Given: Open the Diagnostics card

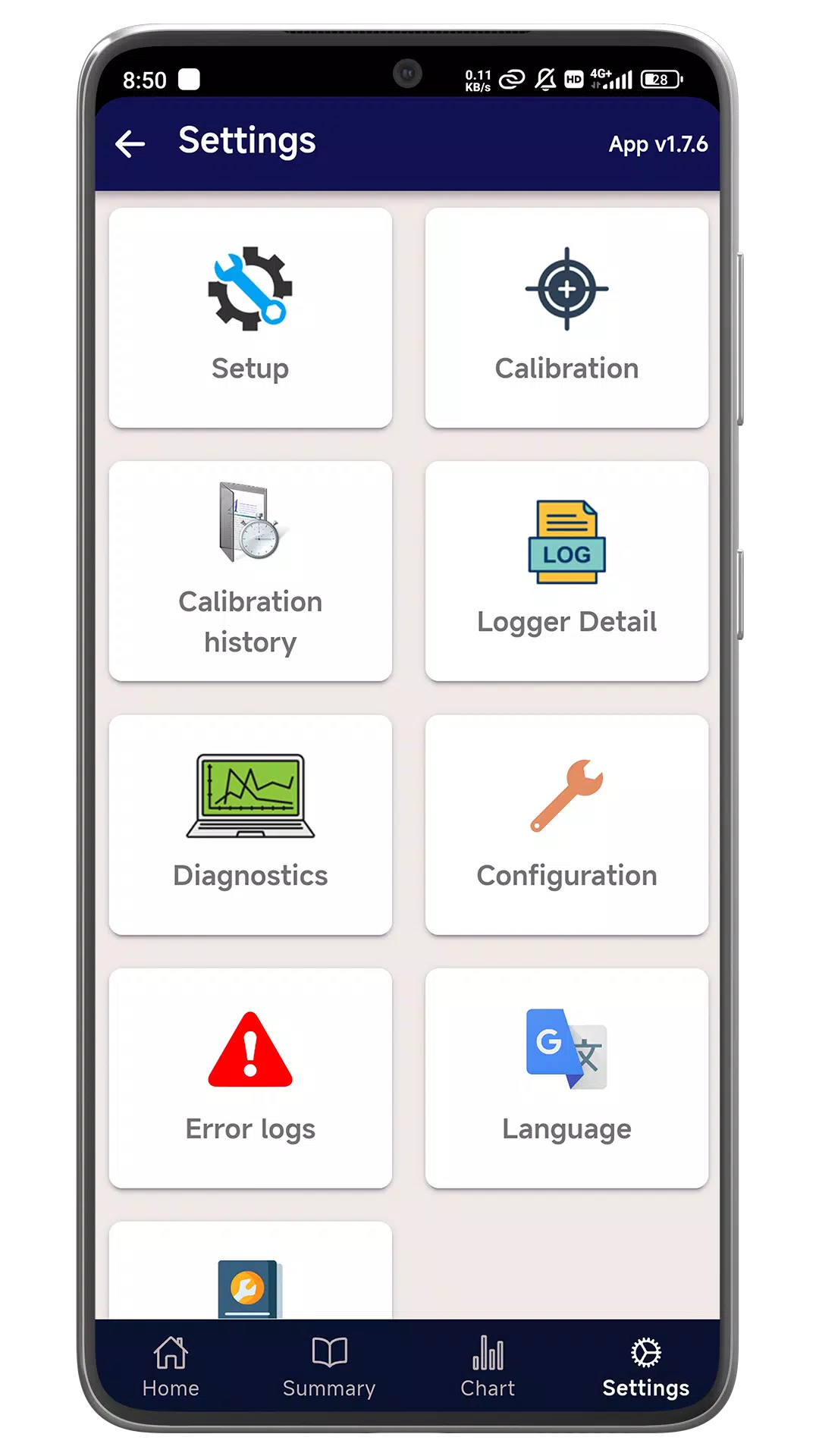Looking at the screenshot, I should coord(250,824).
